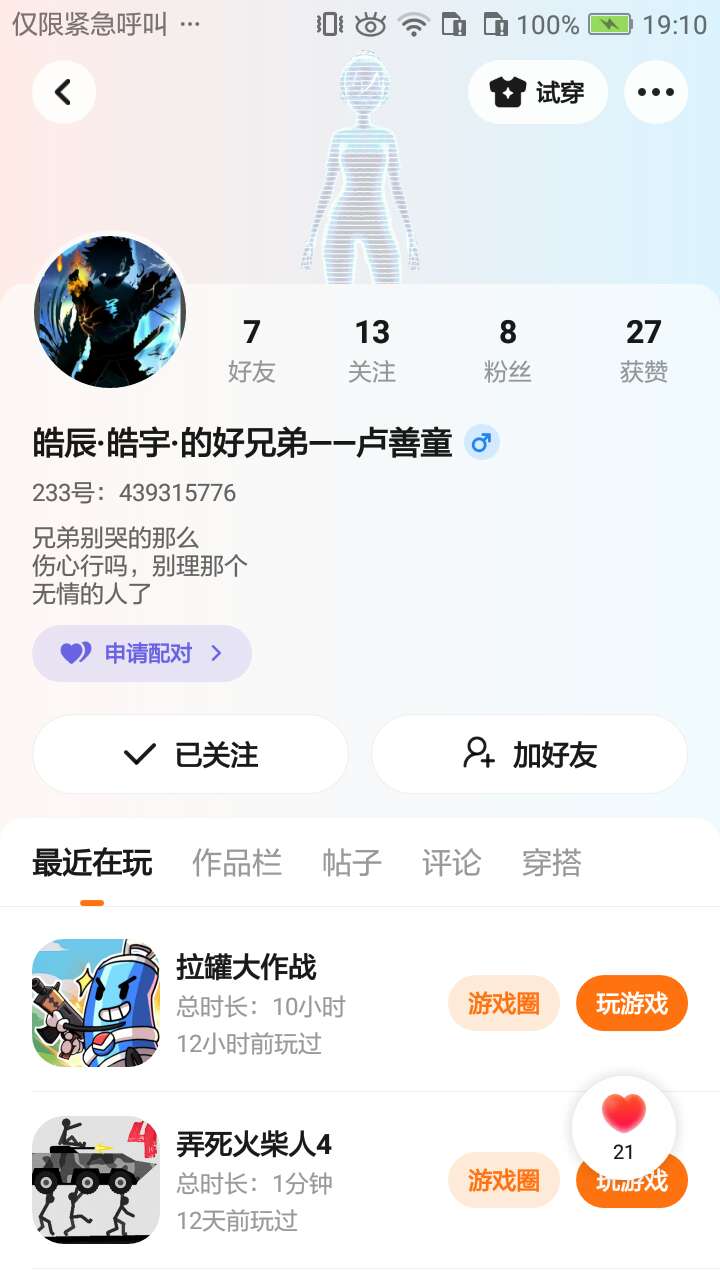Tap the 试穿 try-on button

[x=538, y=92]
